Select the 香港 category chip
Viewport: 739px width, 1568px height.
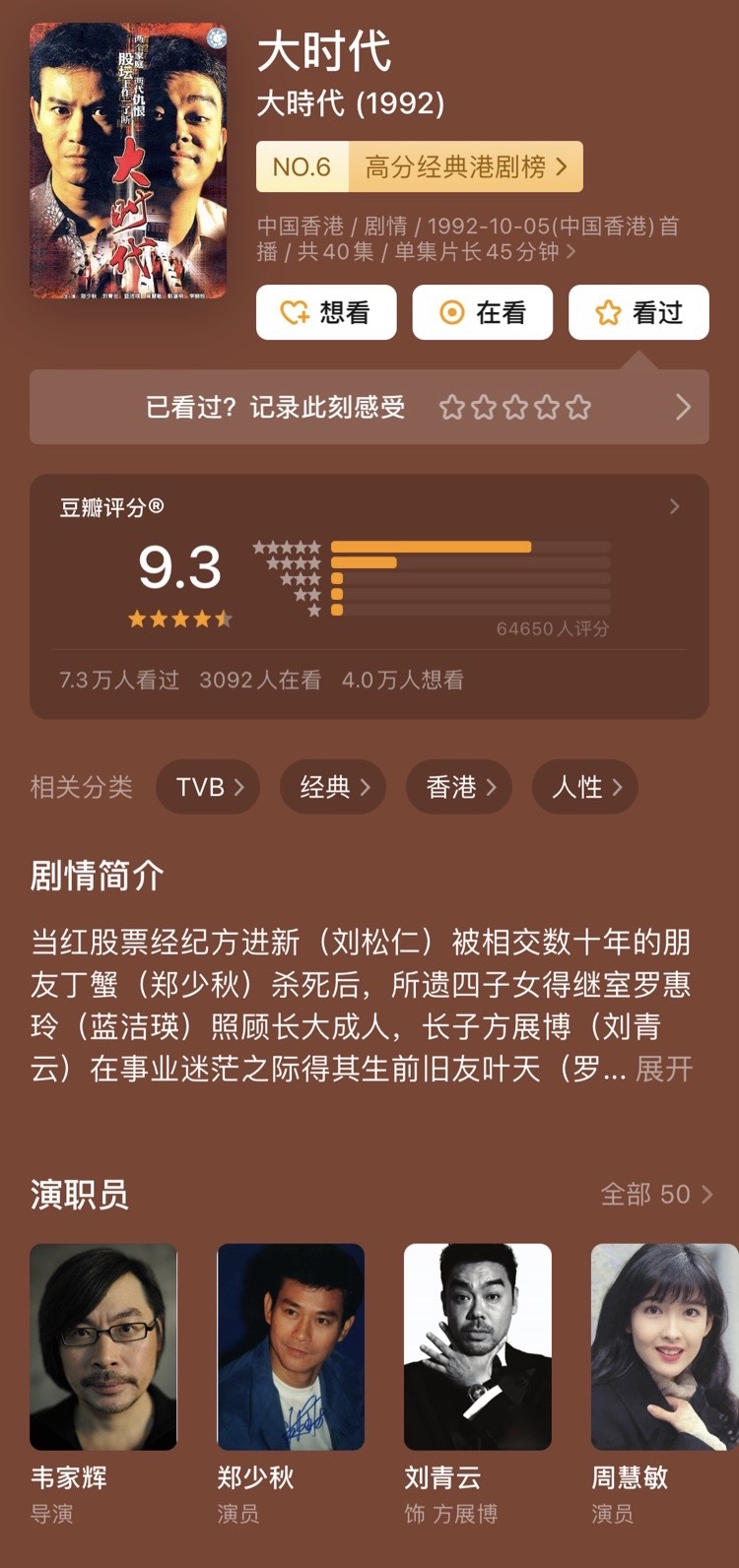tap(459, 787)
